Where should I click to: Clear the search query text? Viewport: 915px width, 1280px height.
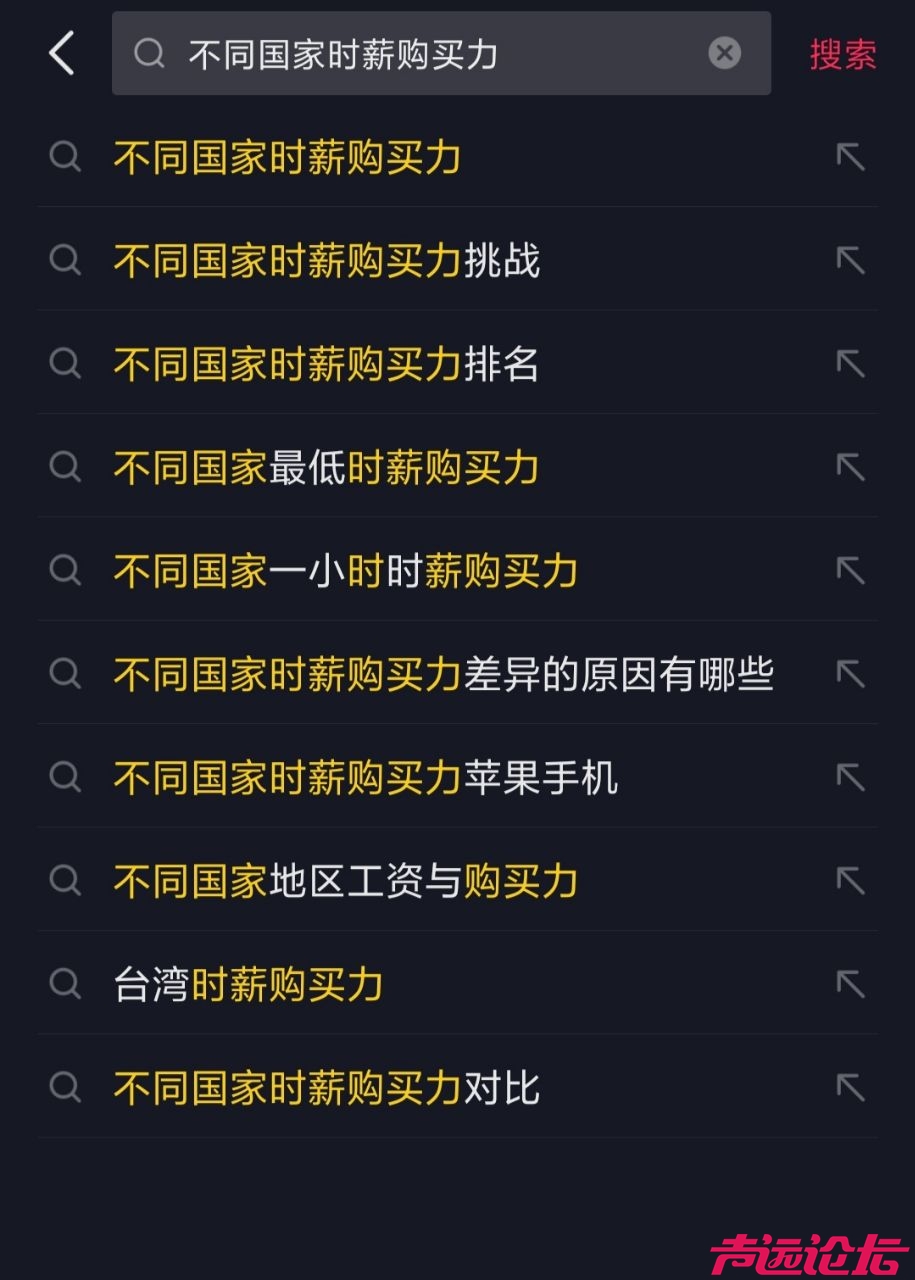pos(725,53)
